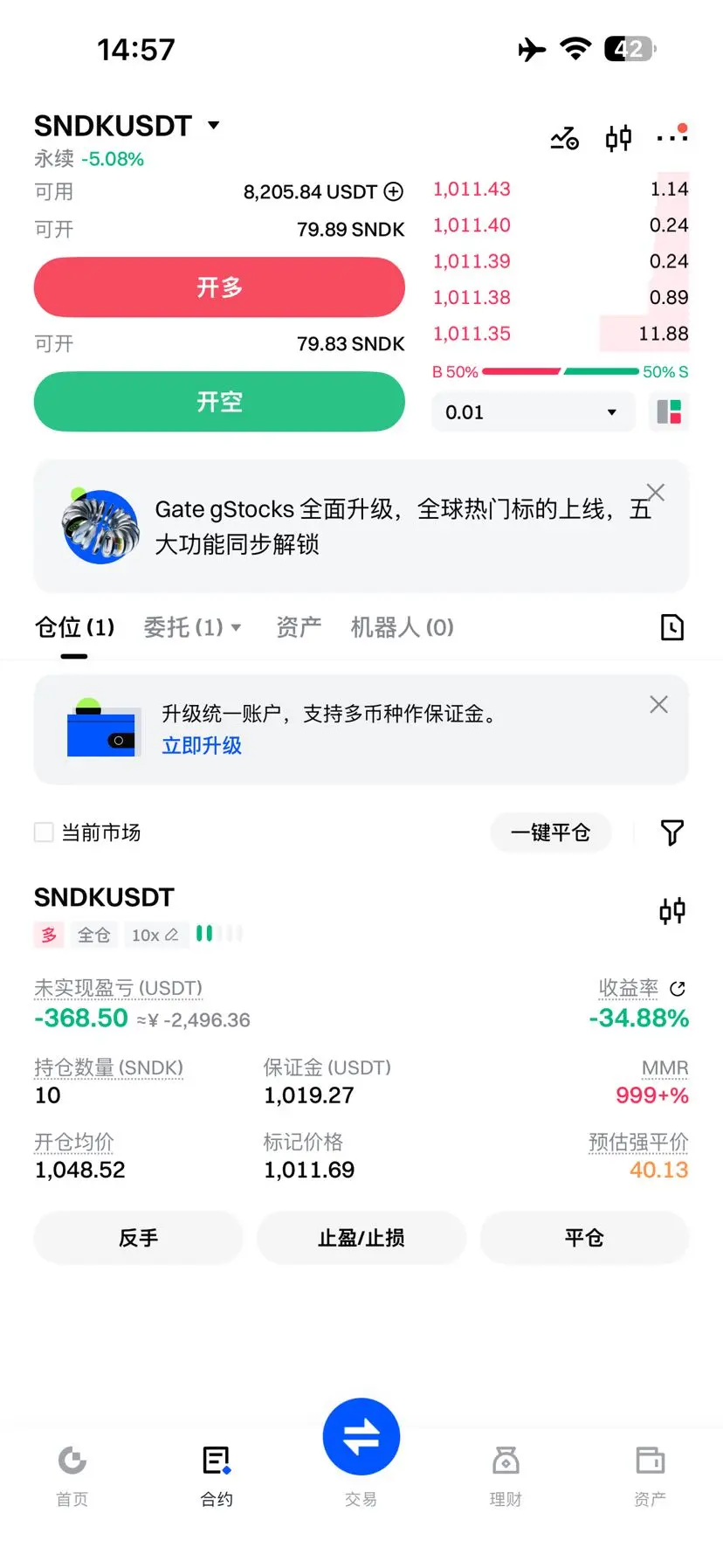Screen dimensions: 723x1568
Task: Open the three-dot overflow menu
Action: click(x=672, y=136)
